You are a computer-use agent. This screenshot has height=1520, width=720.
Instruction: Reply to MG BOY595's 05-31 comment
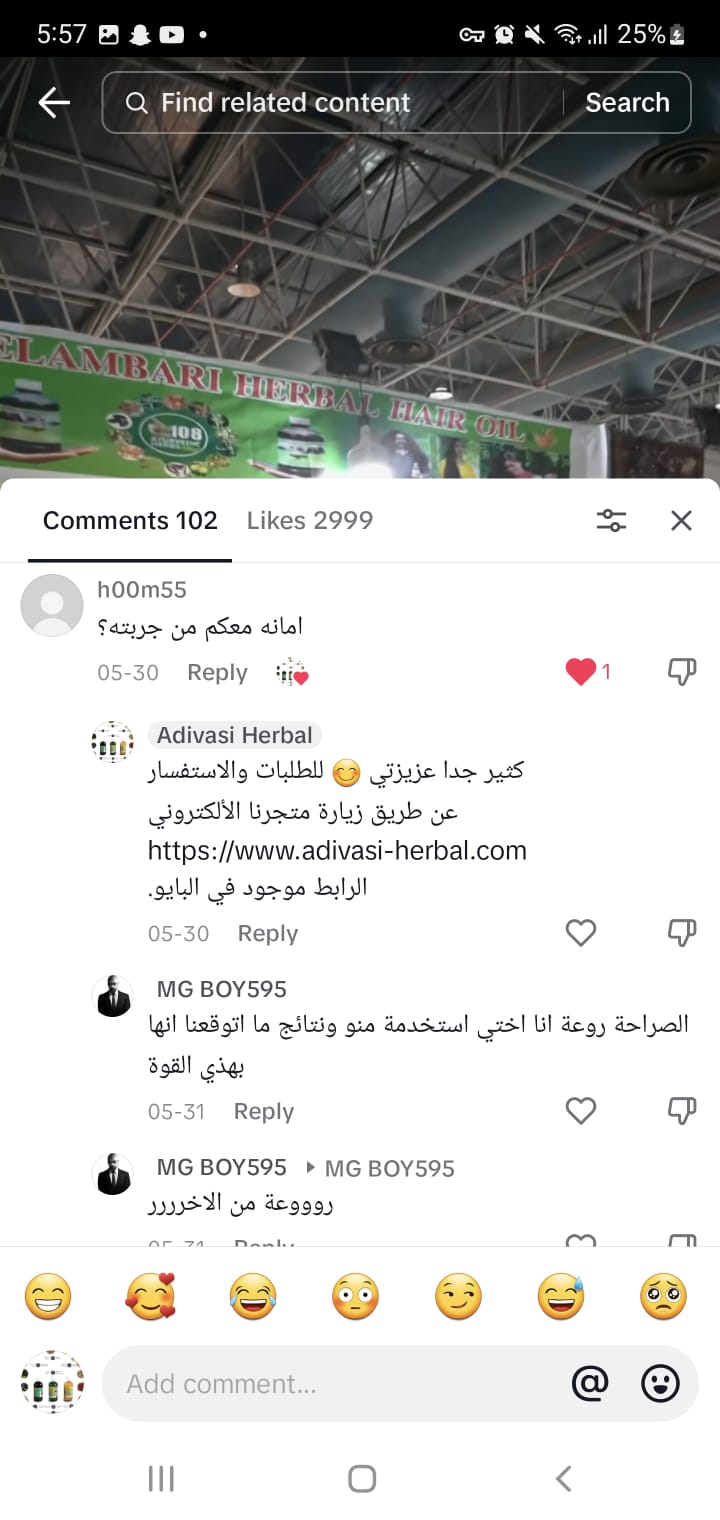[263, 1111]
